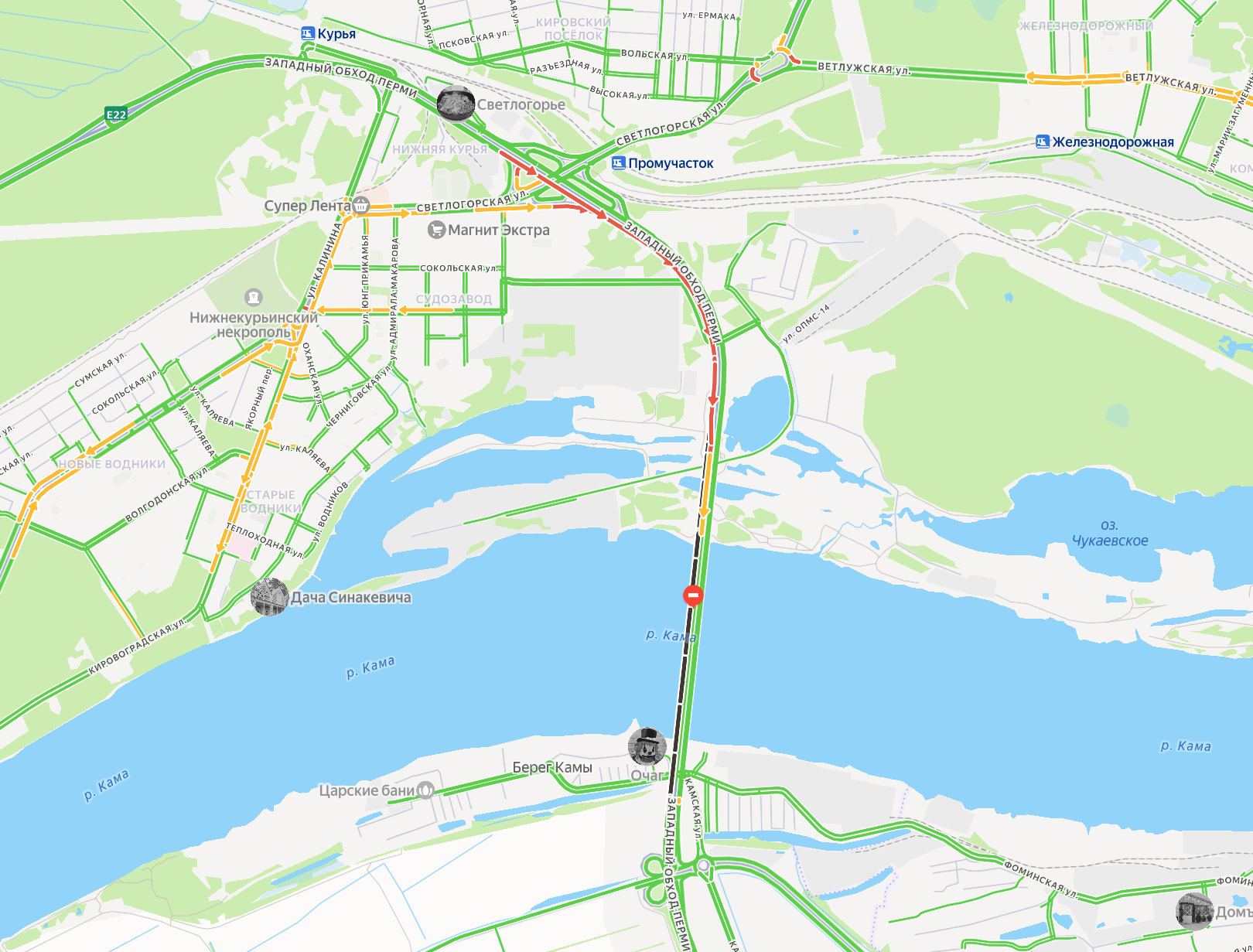Open the Курья railway station marker
1253x952 pixels.
click(x=309, y=33)
